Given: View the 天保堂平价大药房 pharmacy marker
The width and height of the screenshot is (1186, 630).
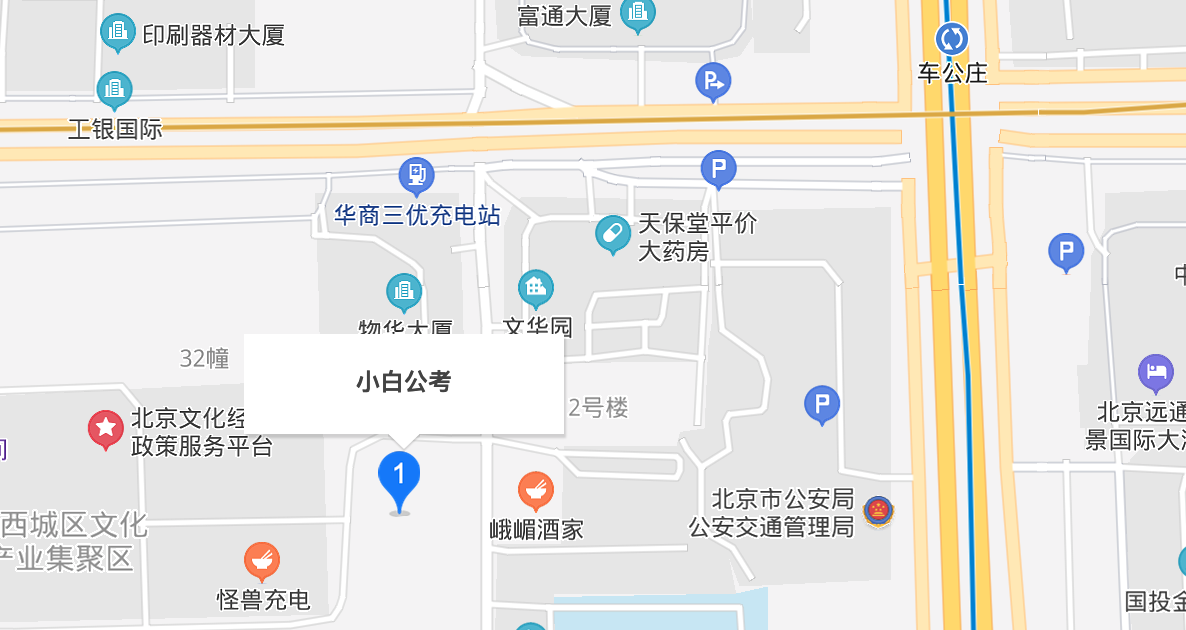Looking at the screenshot, I should (x=612, y=235).
